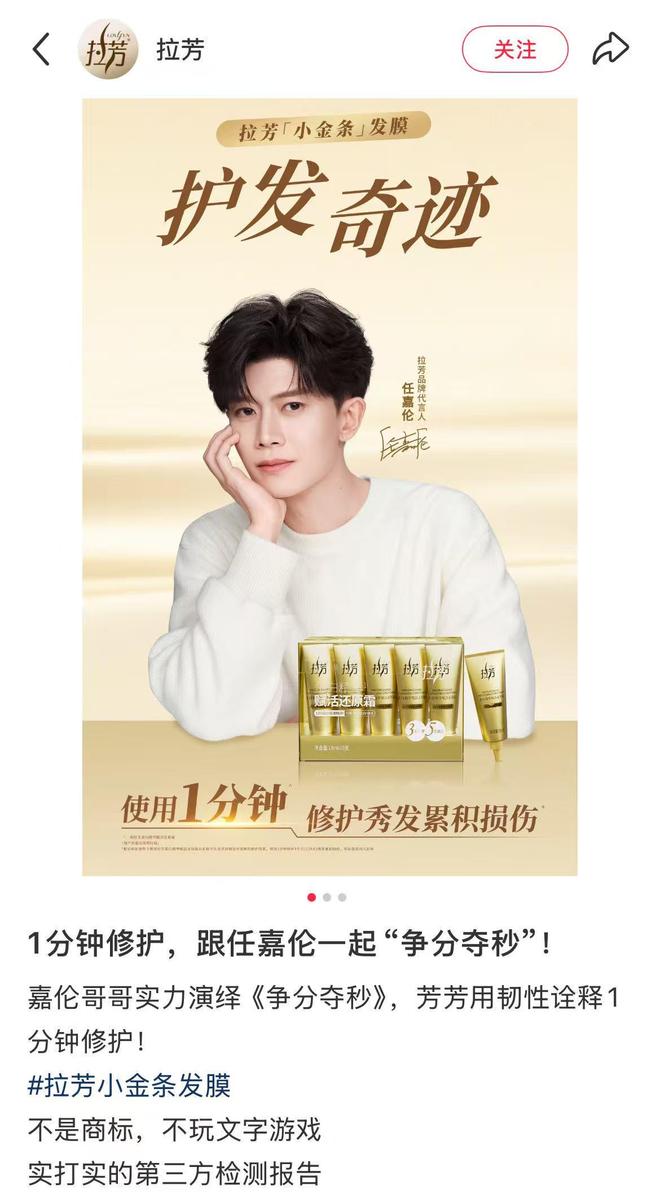Share this post
The image size is (660, 1198).
point(610,49)
